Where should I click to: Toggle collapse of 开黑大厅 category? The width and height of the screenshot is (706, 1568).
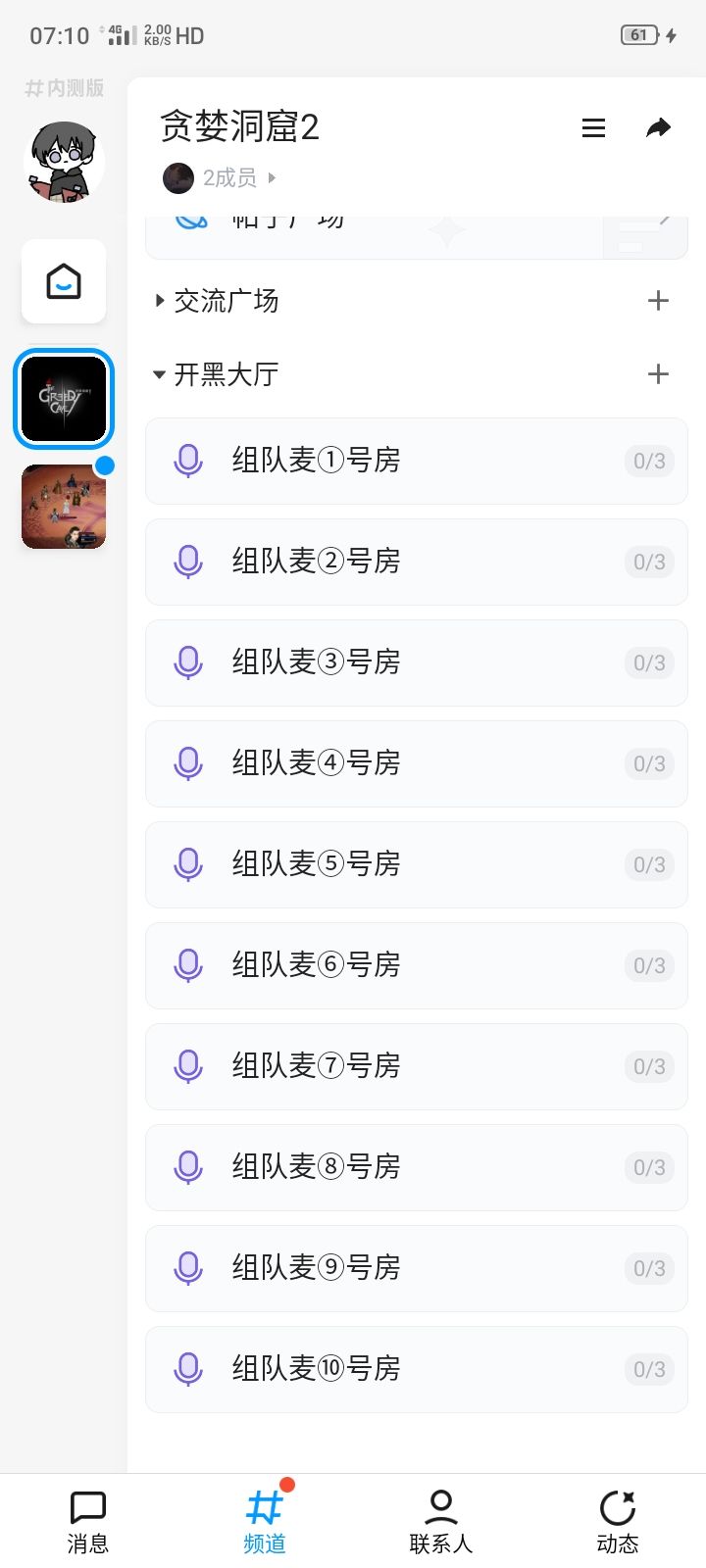(x=157, y=374)
